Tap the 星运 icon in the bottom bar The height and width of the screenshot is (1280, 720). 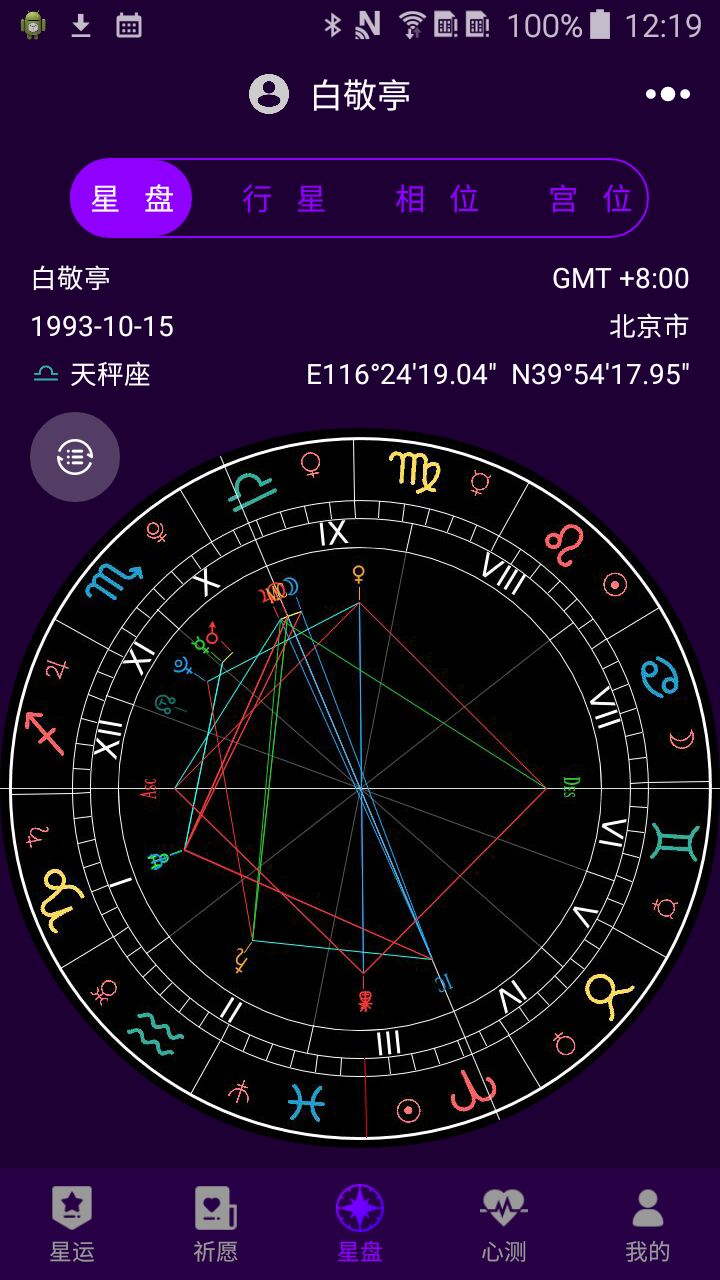click(x=71, y=1216)
